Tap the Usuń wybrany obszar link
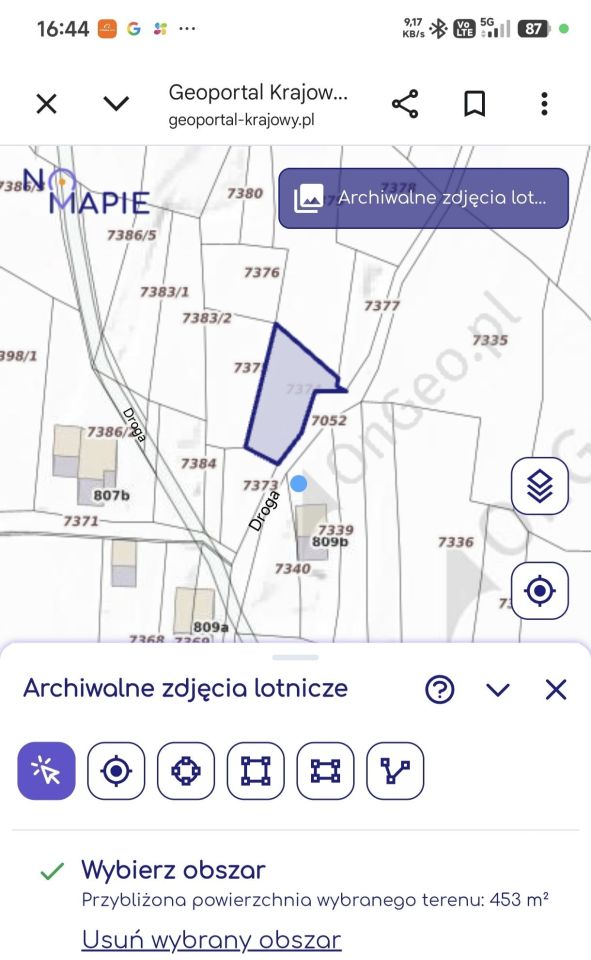Viewport: 591px width, 960px height. tap(211, 939)
